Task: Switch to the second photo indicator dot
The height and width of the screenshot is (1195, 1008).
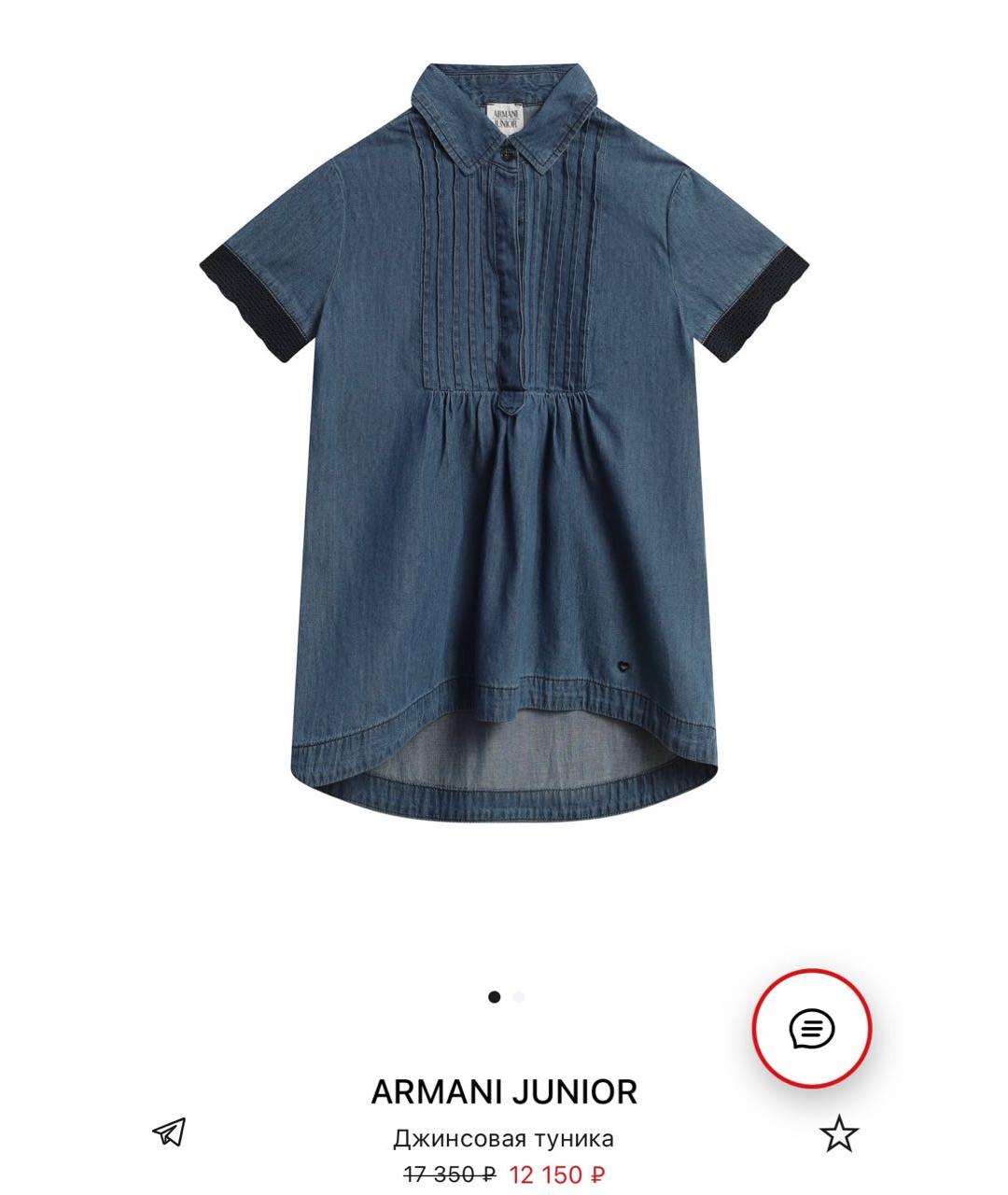Action: pos(519,997)
